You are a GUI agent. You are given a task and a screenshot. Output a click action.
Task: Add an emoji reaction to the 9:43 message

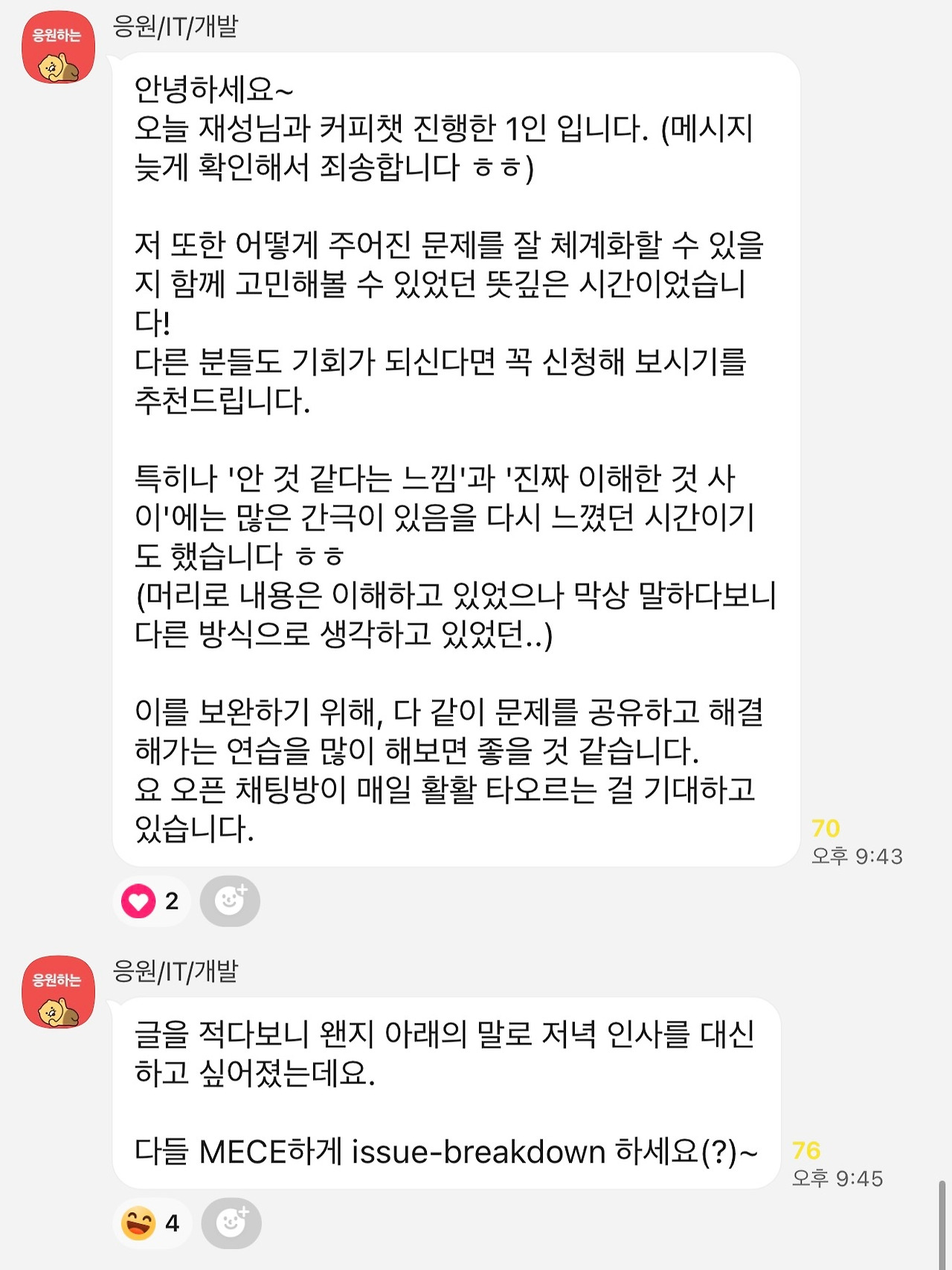pyautogui.click(x=230, y=901)
